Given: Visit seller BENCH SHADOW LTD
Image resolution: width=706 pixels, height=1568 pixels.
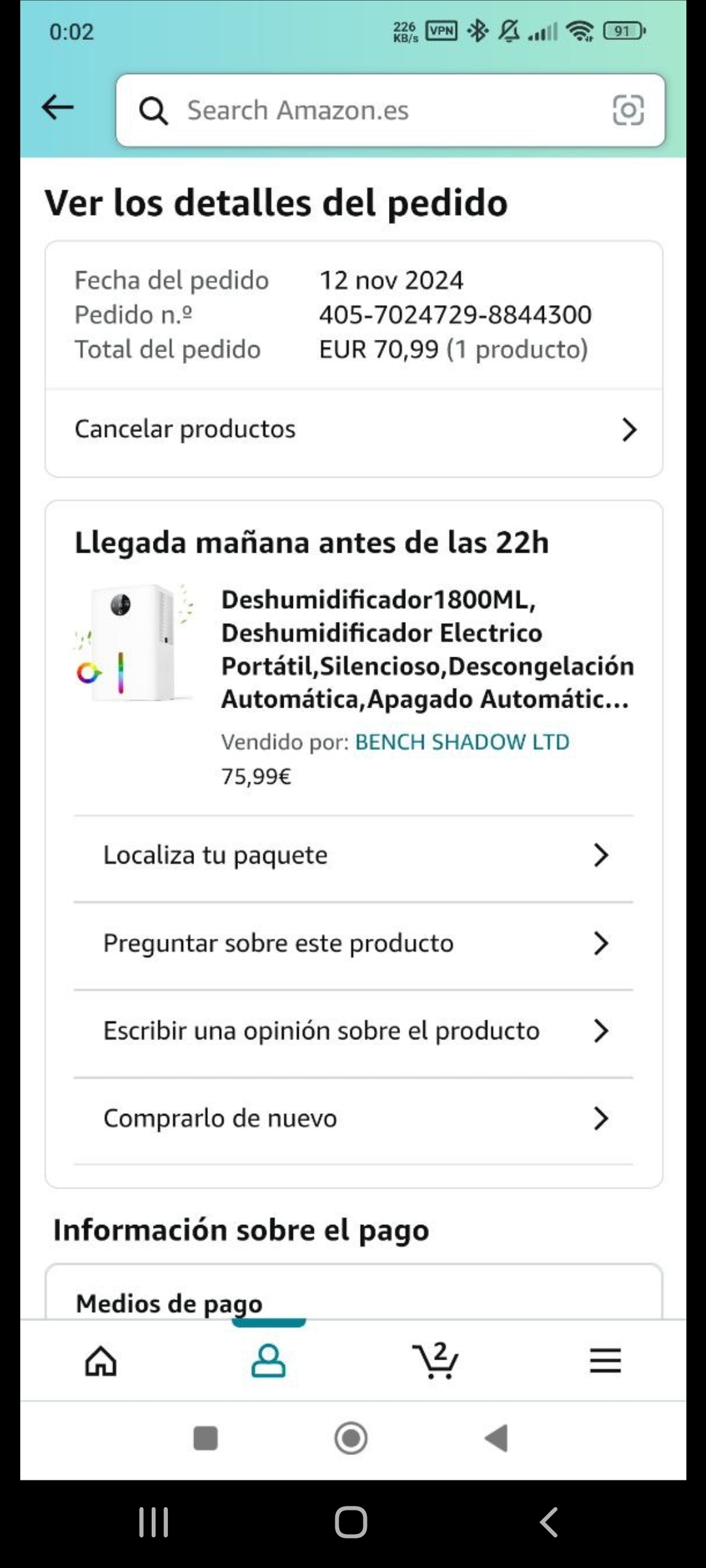Looking at the screenshot, I should pos(462,742).
